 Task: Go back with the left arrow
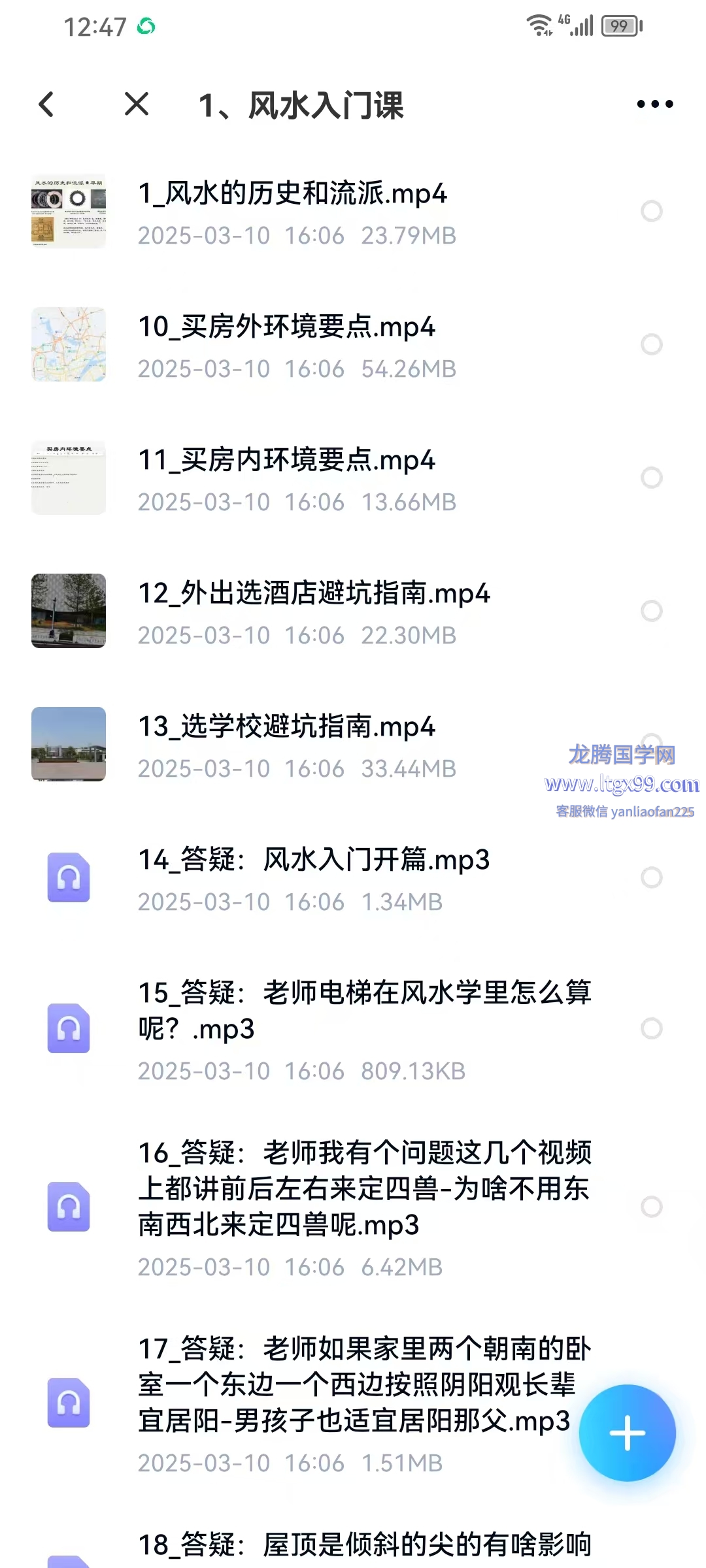[46, 105]
